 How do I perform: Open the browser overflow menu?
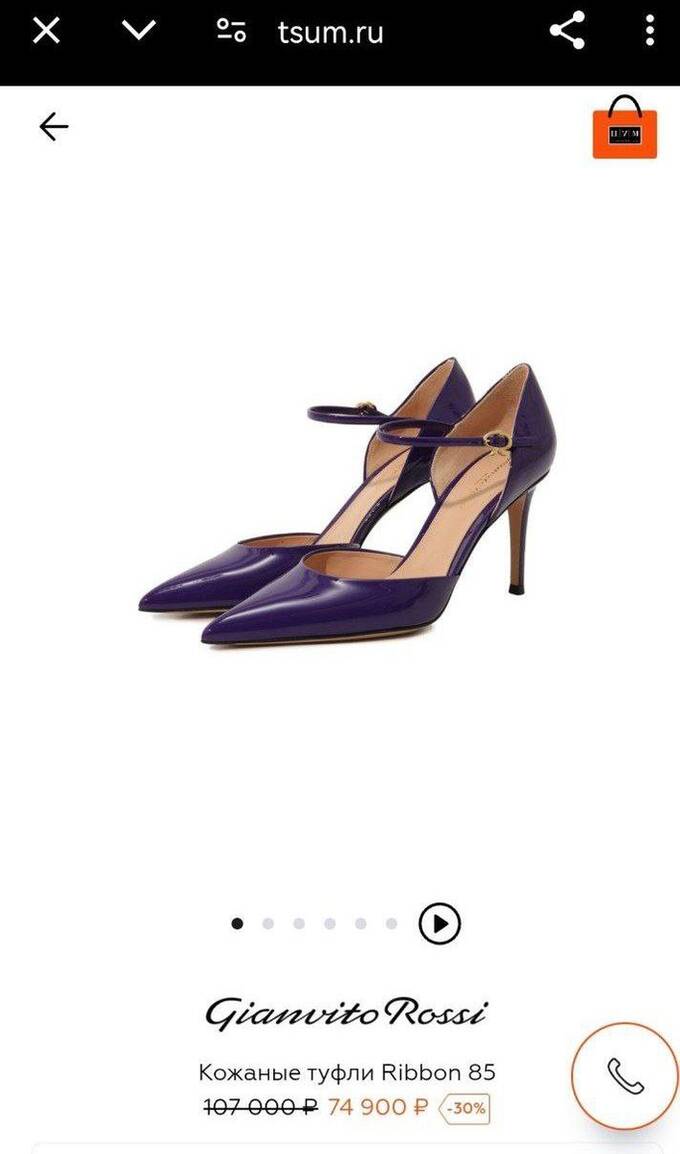[649, 31]
